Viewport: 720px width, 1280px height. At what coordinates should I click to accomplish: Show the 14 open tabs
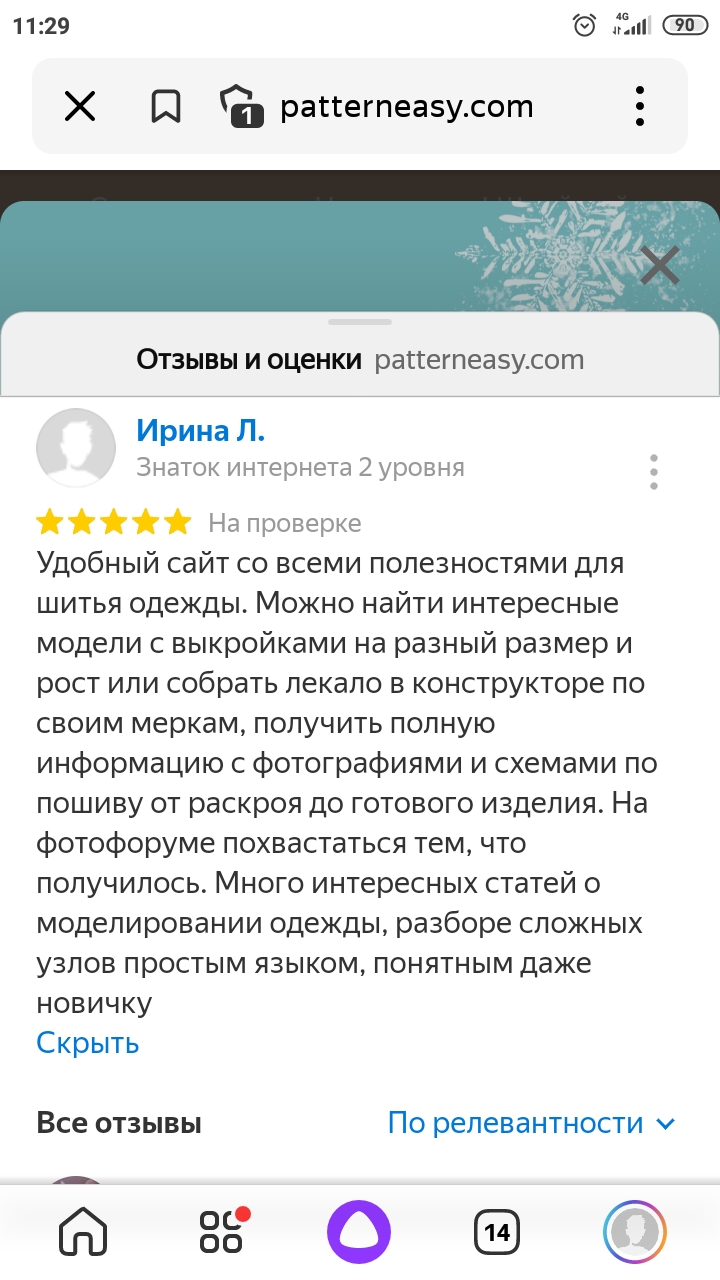497,1232
